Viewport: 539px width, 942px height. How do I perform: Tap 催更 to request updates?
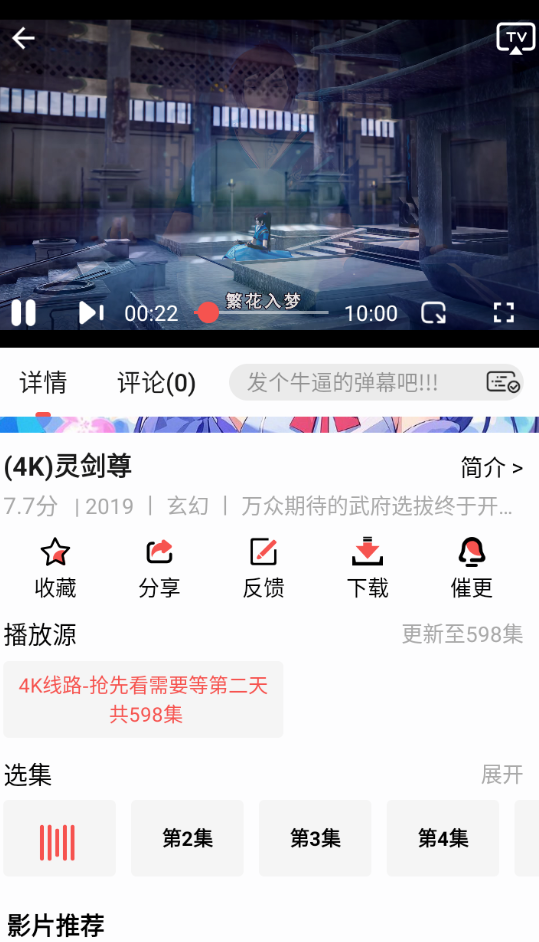(472, 568)
